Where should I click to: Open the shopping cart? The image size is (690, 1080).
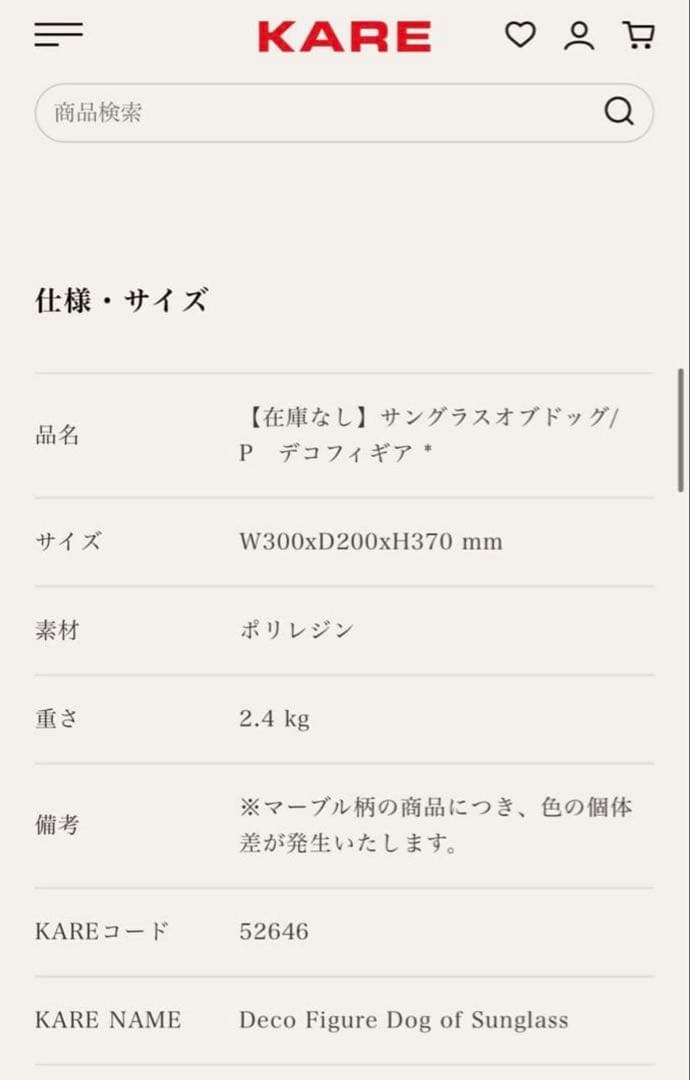(x=638, y=36)
